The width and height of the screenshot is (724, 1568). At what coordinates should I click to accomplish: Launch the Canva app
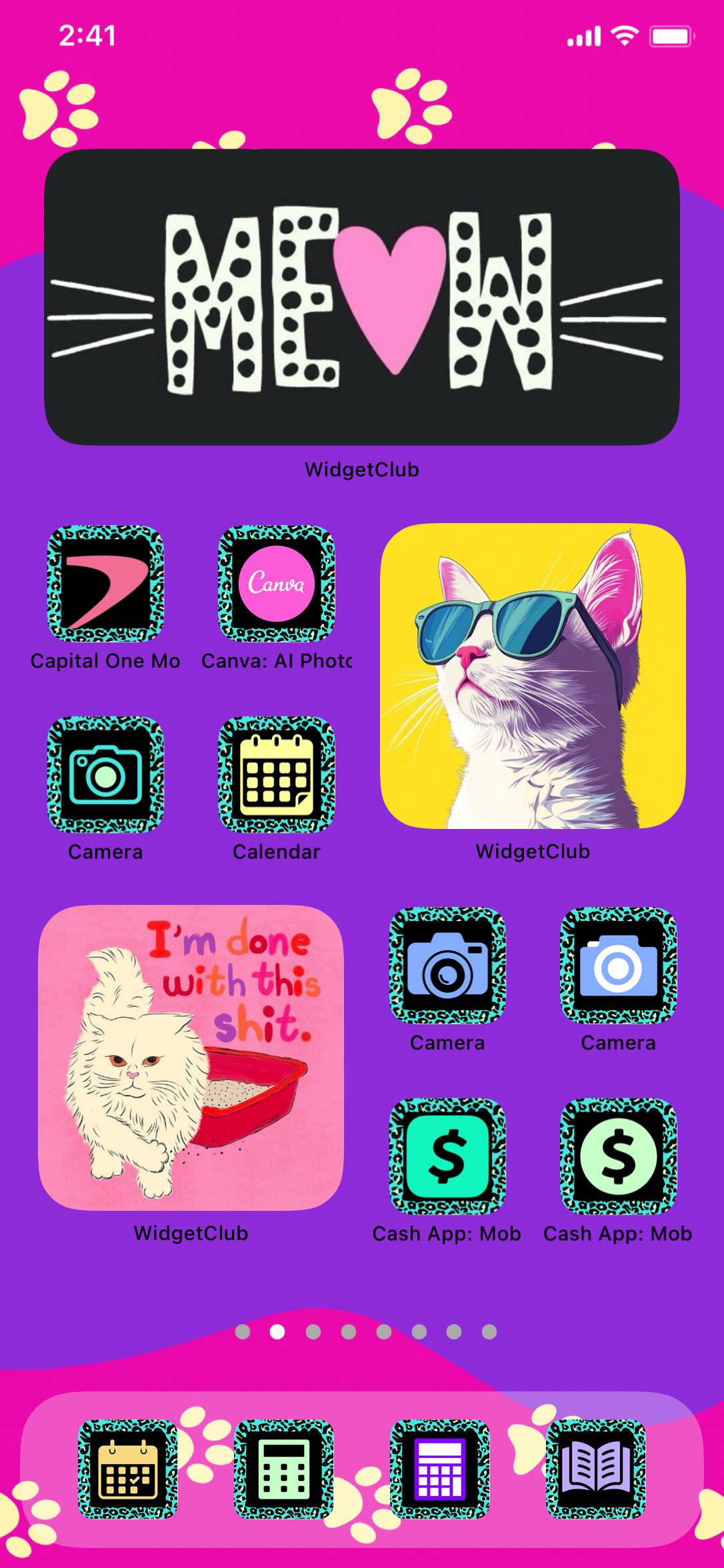[277, 584]
